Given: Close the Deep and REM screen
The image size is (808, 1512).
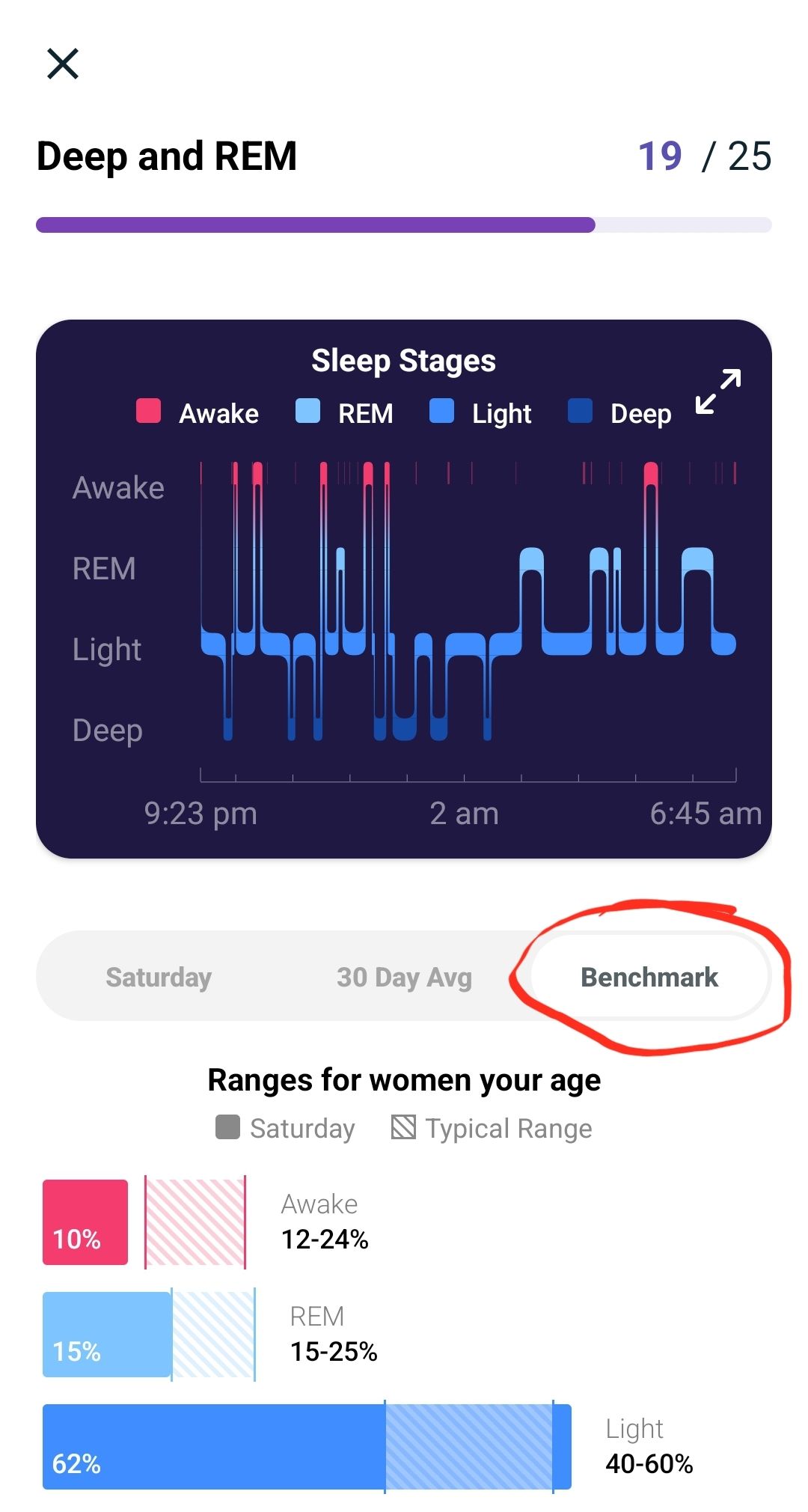Looking at the screenshot, I should 63,64.
